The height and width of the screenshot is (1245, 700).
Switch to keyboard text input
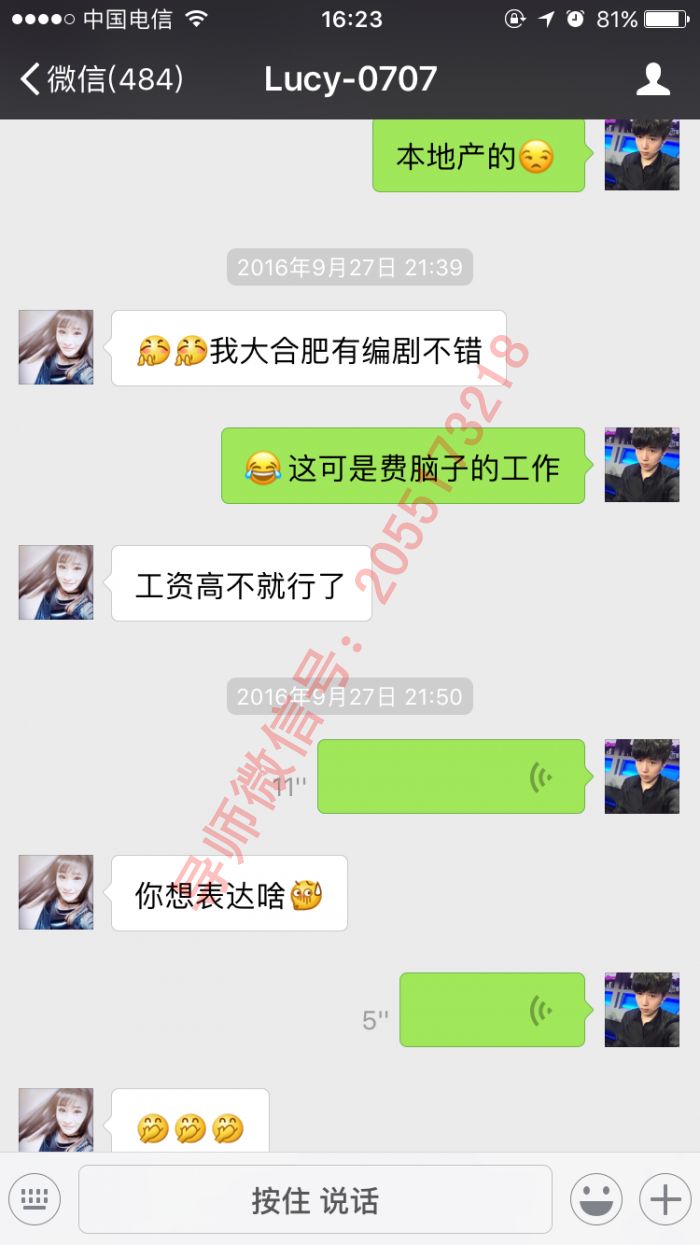pyautogui.click(x=34, y=1199)
